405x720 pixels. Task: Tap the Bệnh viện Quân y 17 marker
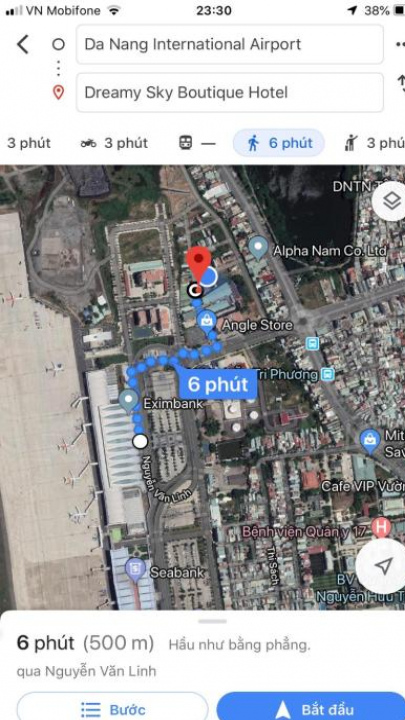click(x=382, y=527)
